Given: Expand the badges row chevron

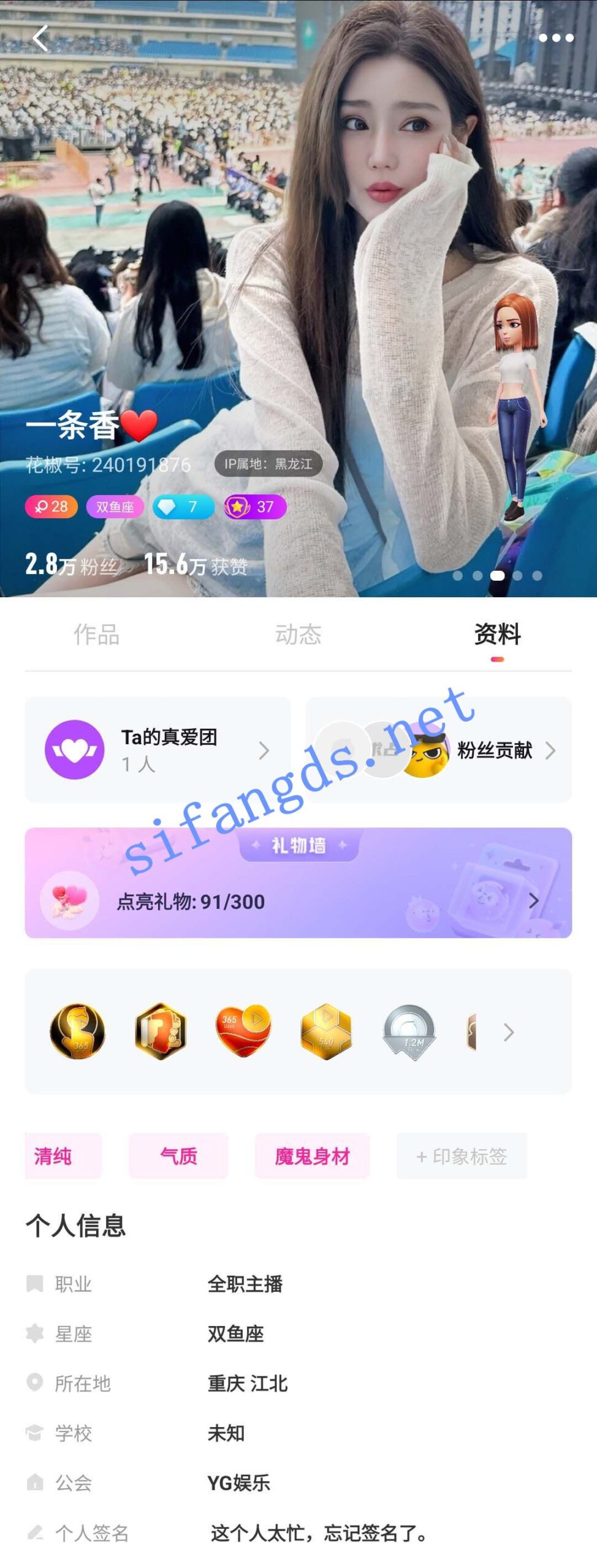Looking at the screenshot, I should point(509,1033).
